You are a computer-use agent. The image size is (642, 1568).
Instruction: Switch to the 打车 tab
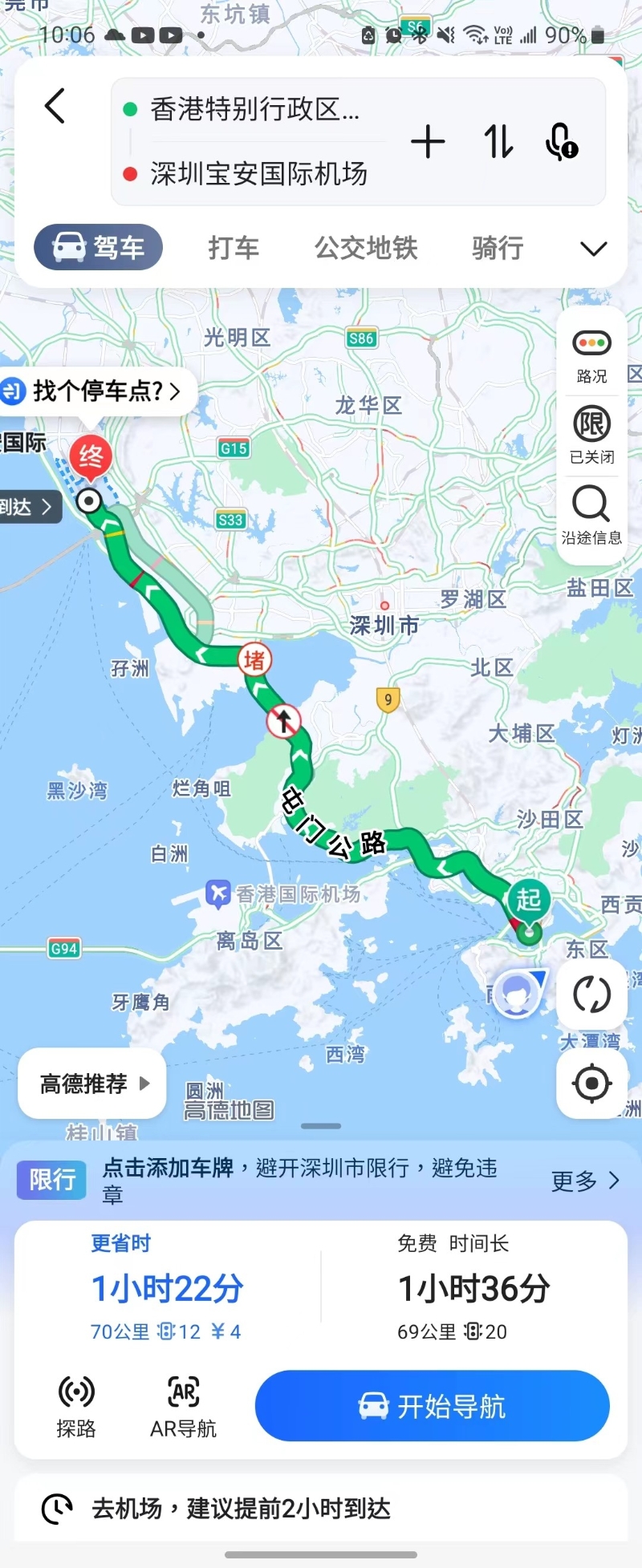coord(234,248)
